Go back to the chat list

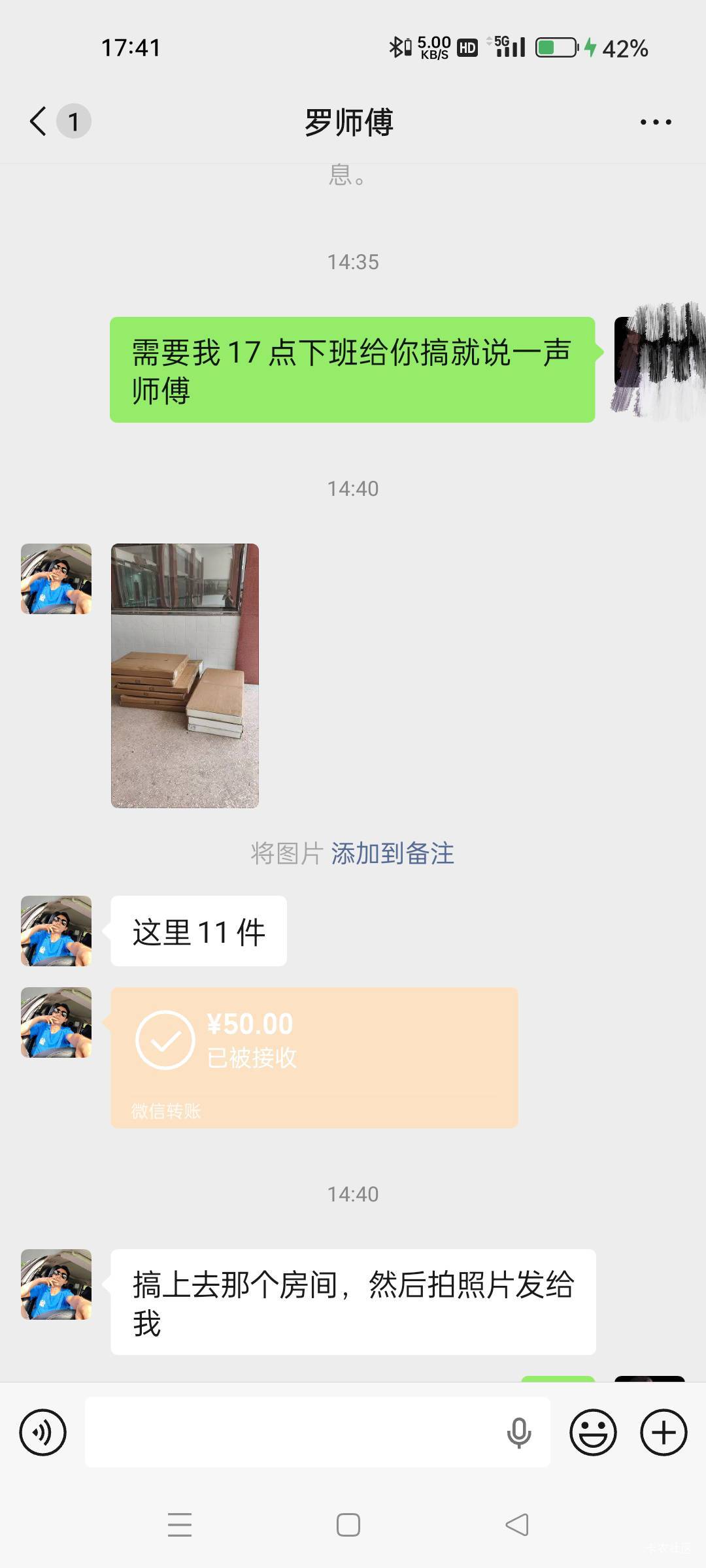click(39, 122)
